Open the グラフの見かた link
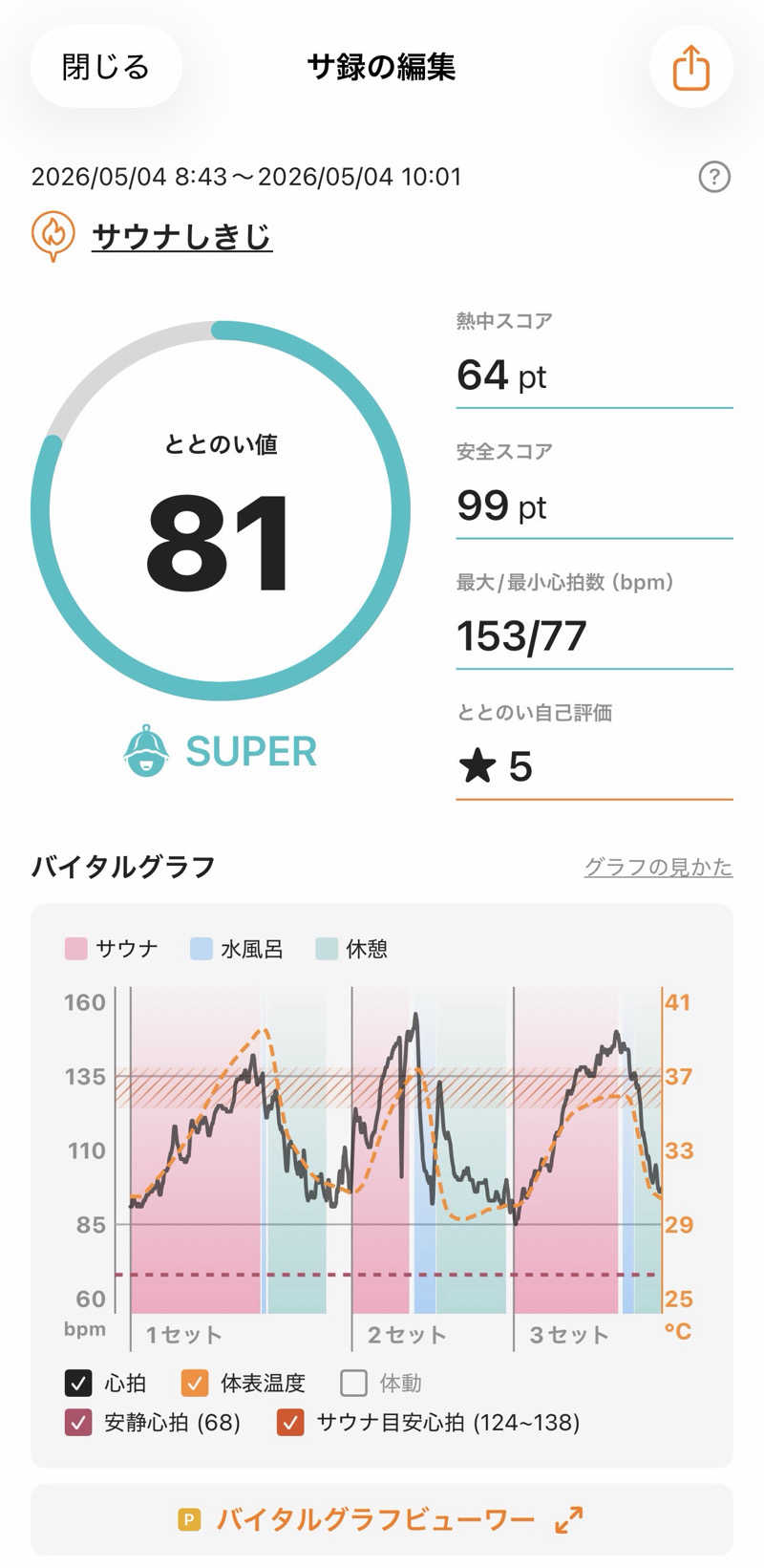Viewport: 764px width, 1568px height. point(658,867)
